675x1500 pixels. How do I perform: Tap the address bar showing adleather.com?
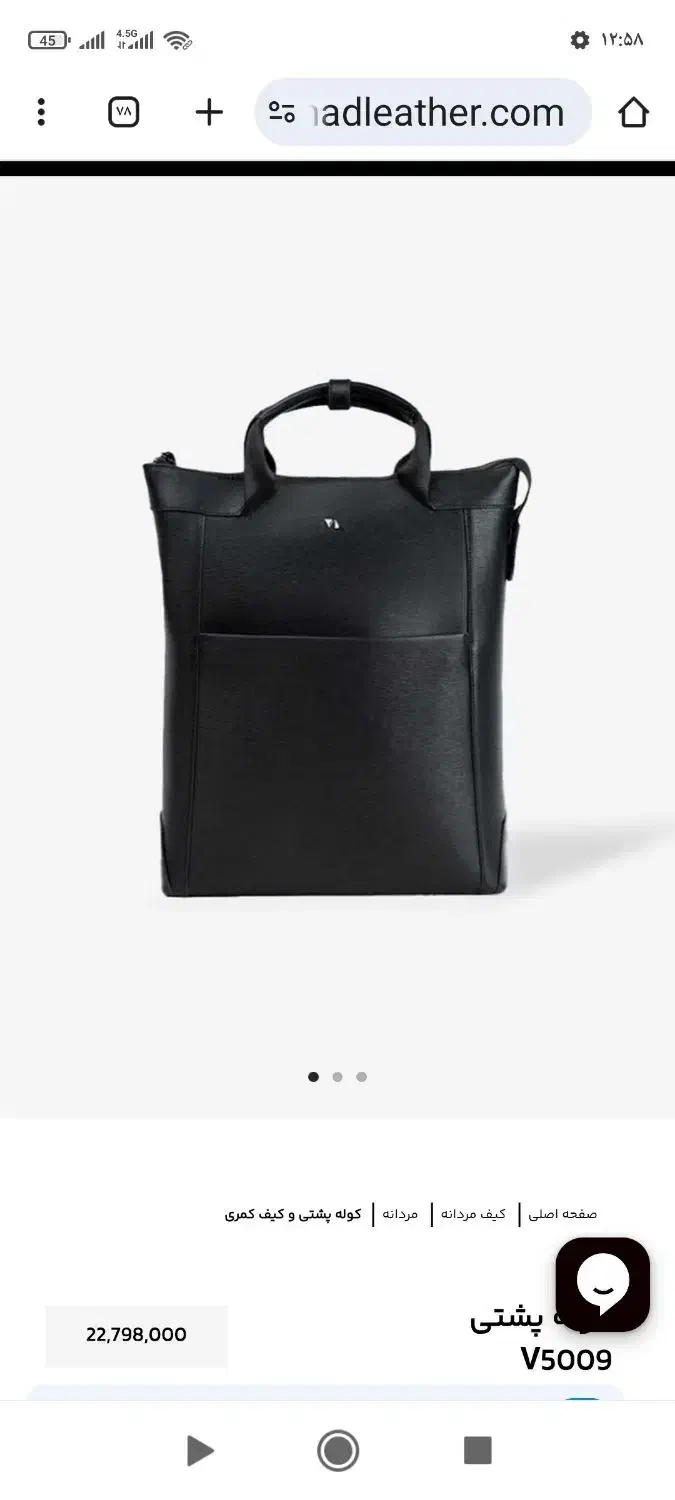click(x=440, y=113)
